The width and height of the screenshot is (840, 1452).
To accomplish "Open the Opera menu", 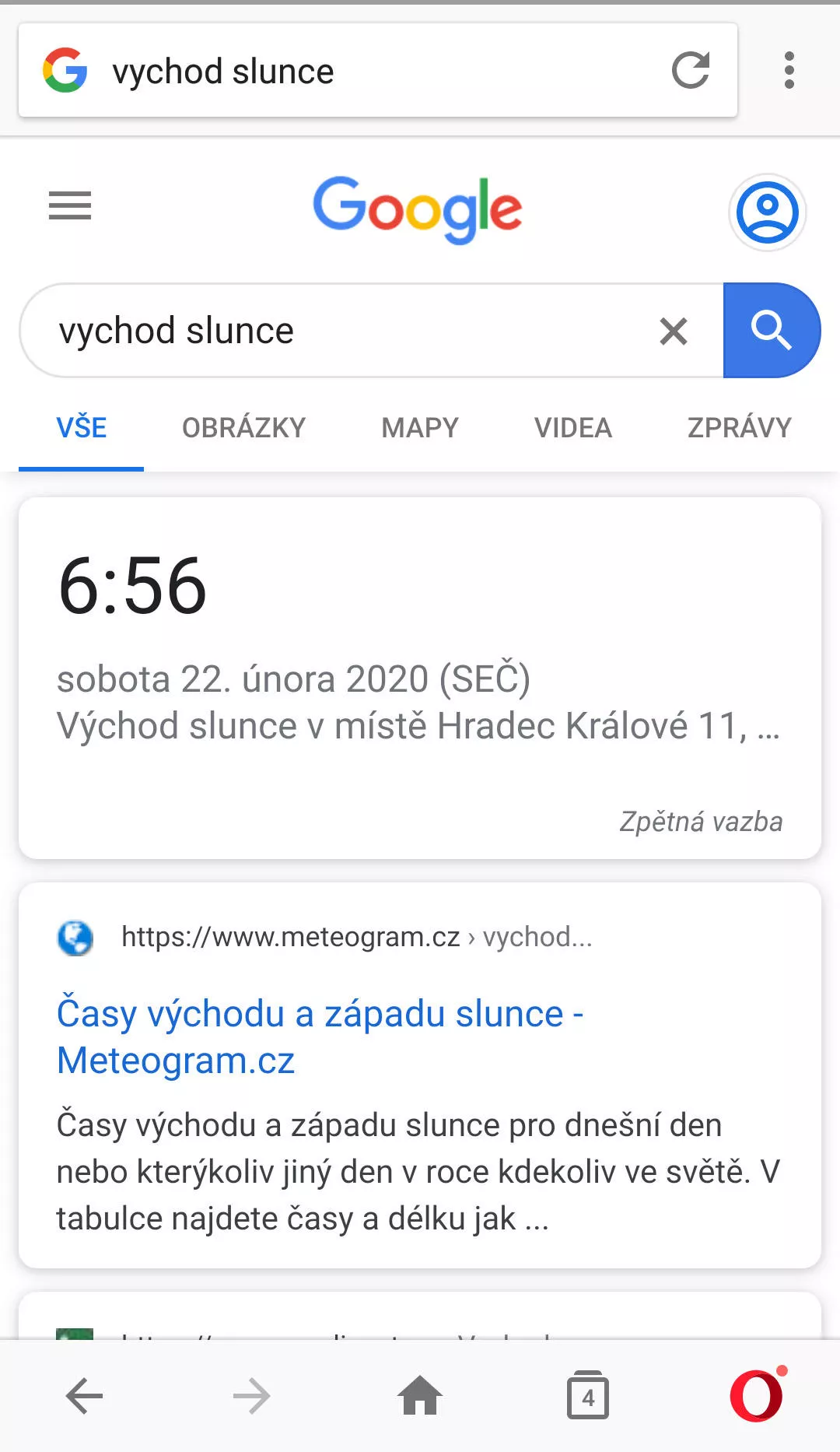I will tap(757, 1396).
